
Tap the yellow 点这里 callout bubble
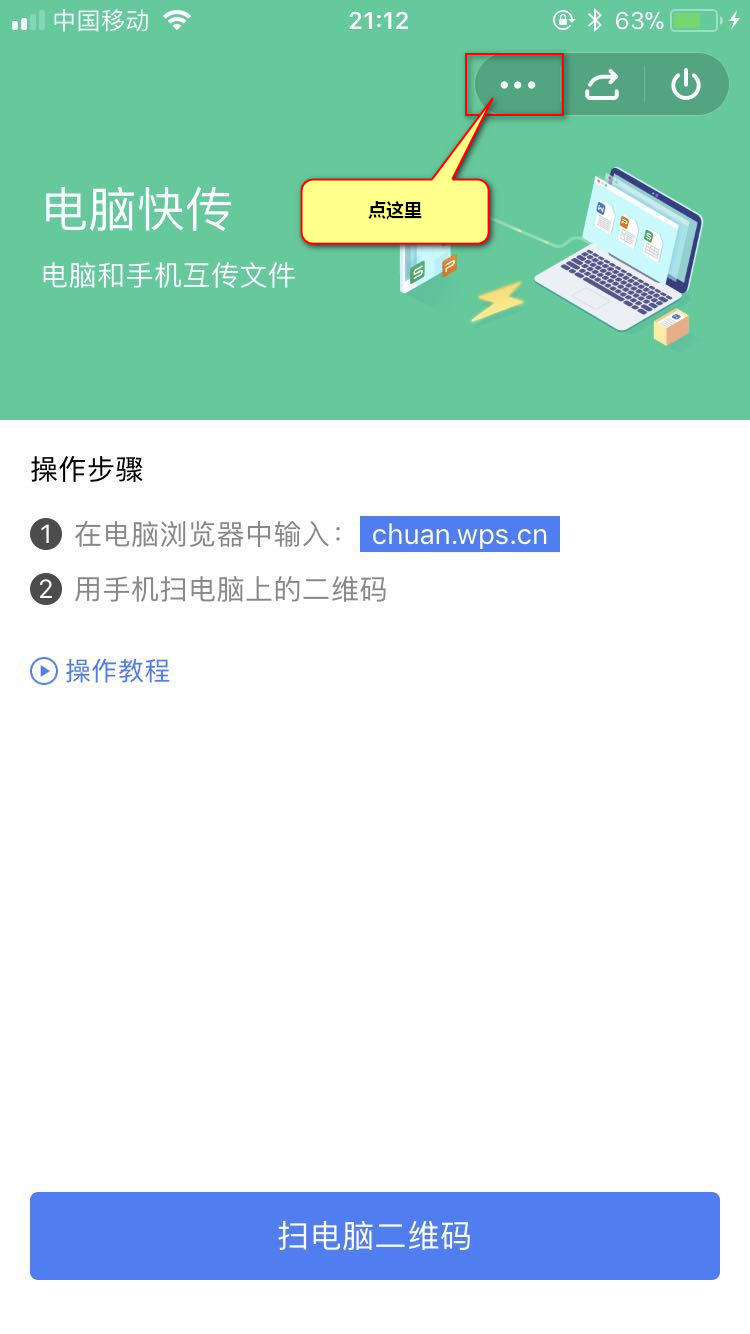point(394,210)
